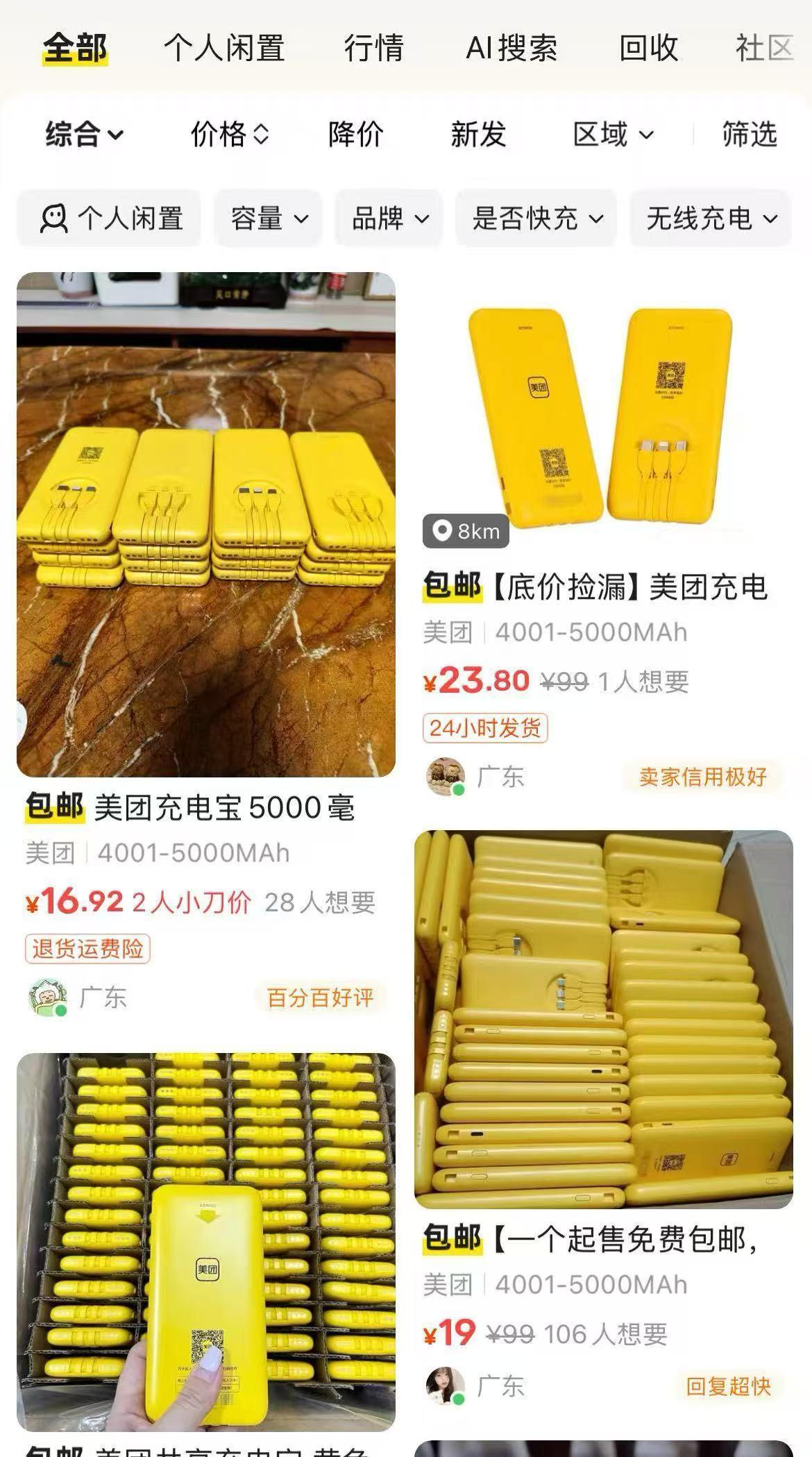This screenshot has height=1457, width=812.
Task: Show 降价 listings
Action: click(355, 134)
